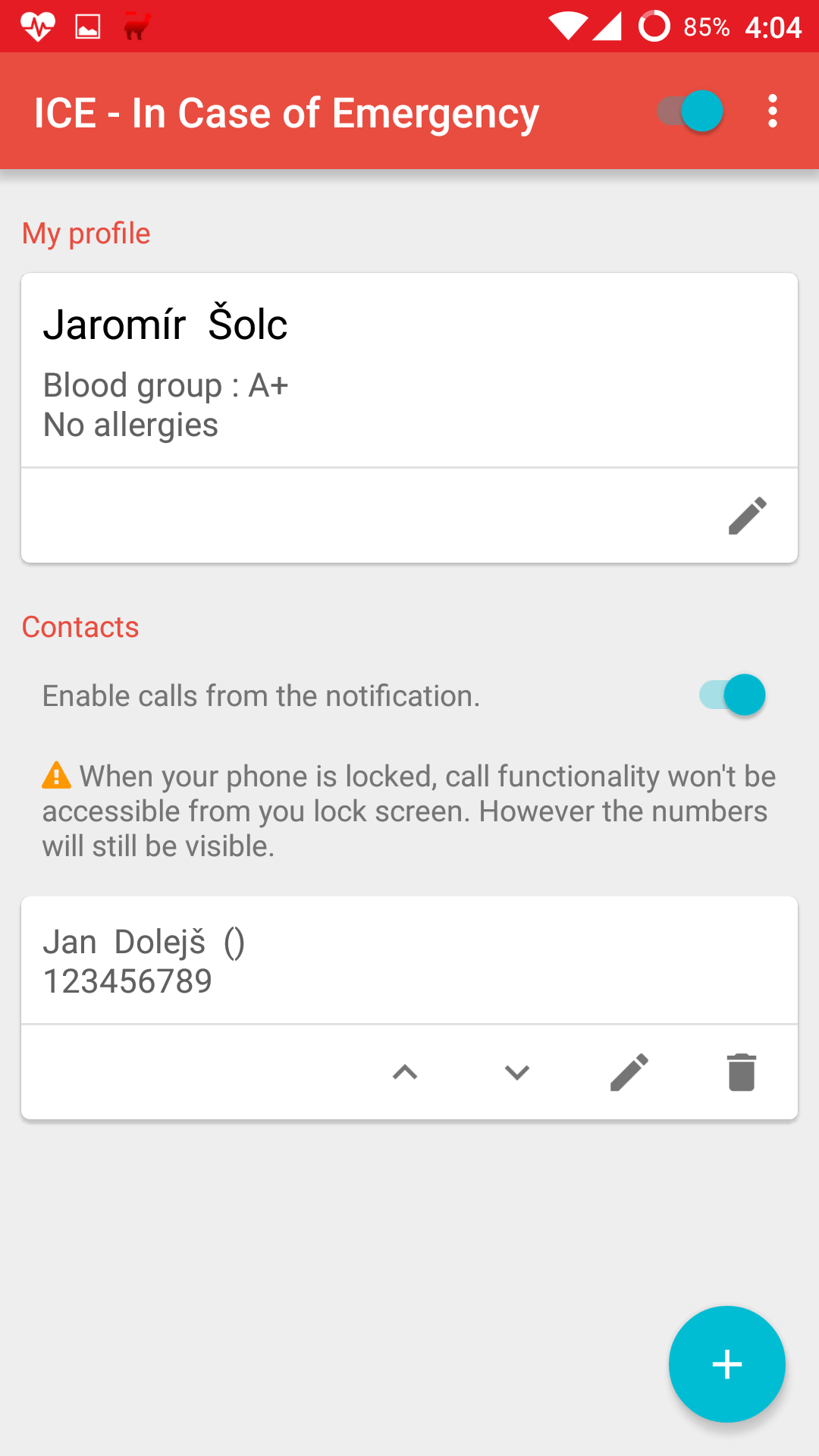This screenshot has height=1456, width=819.
Task: Move Jan Dolejš contact down
Action: tap(517, 1072)
